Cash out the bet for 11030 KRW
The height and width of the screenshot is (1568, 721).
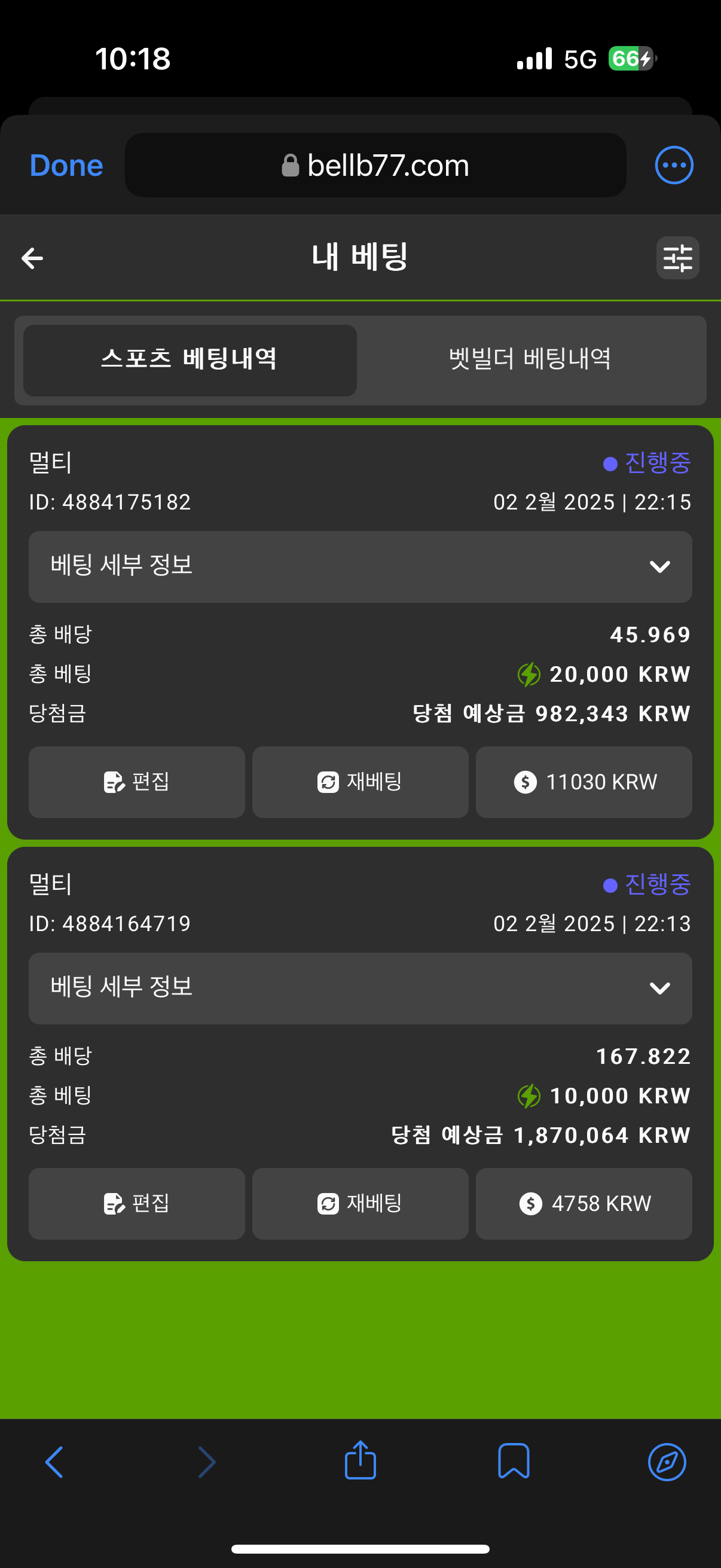click(583, 782)
